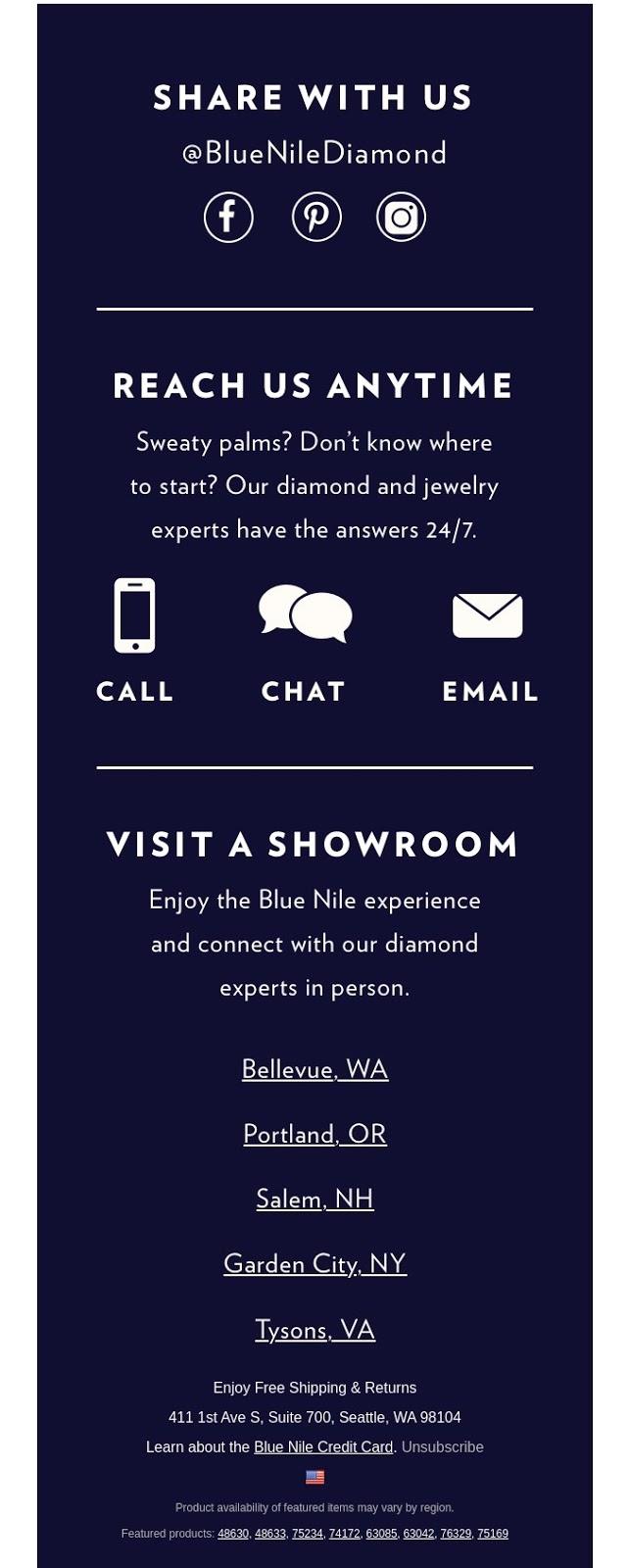Open featured product 75169
The width and height of the screenshot is (629, 1568).
click(493, 1534)
